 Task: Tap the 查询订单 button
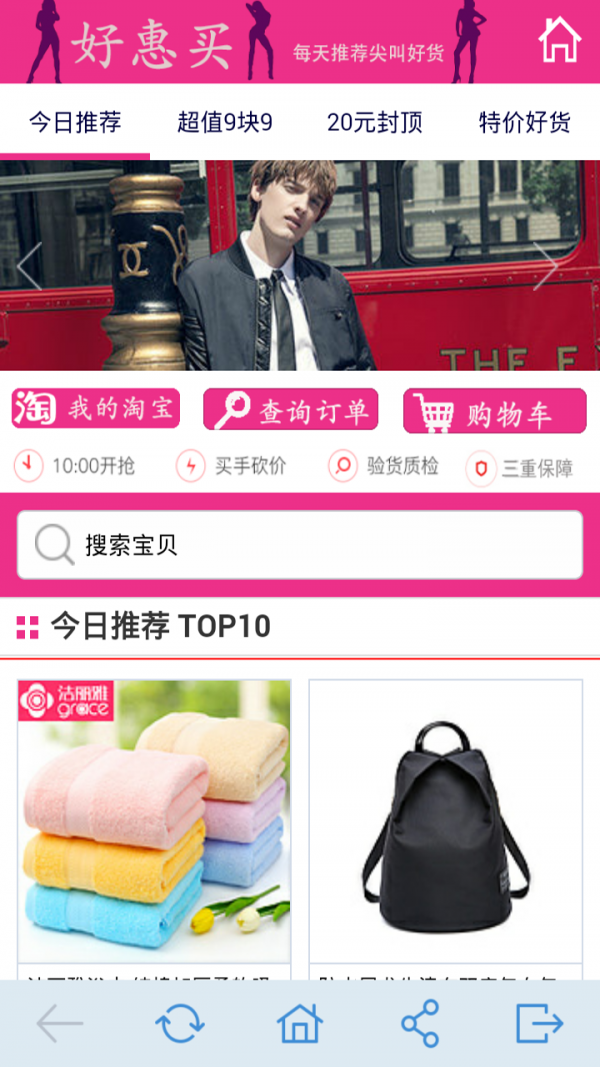click(x=291, y=410)
